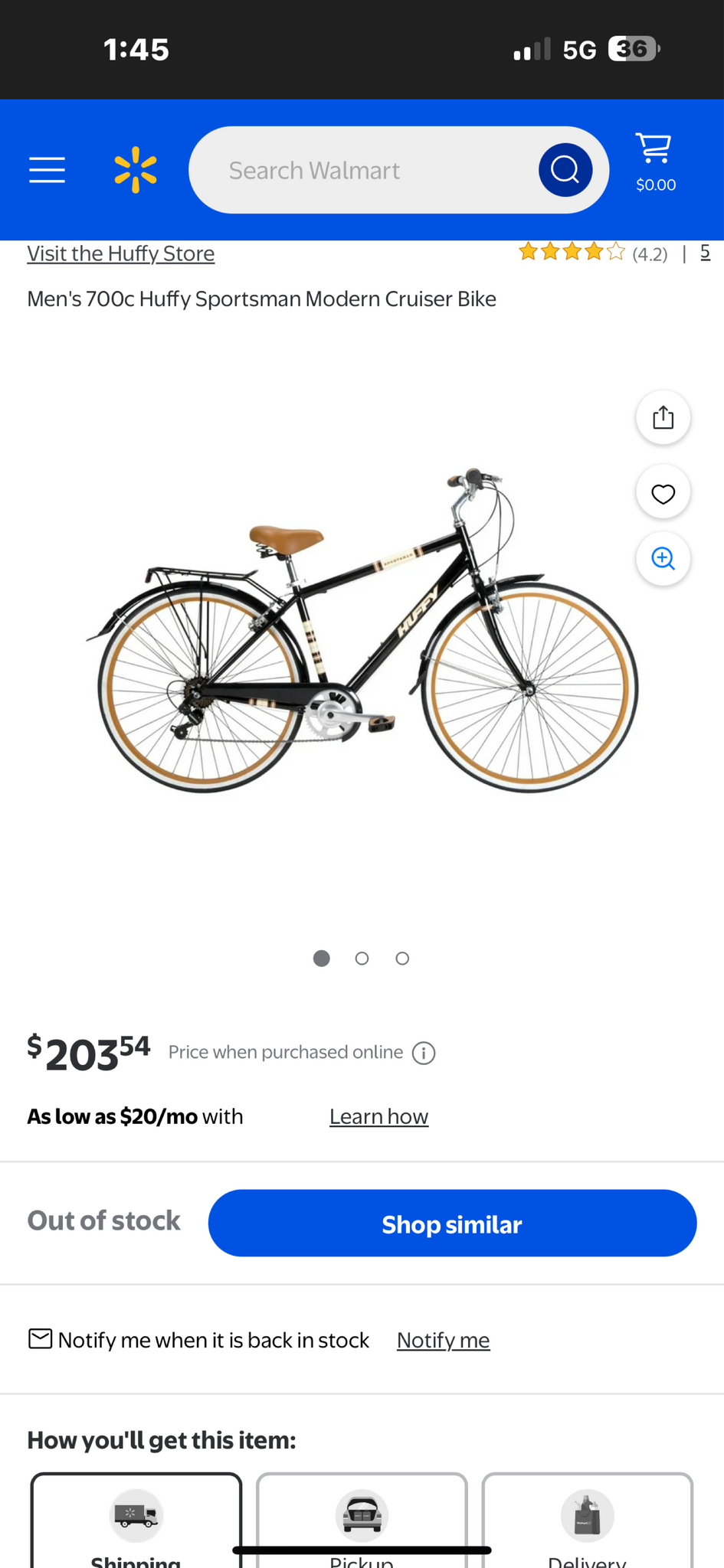
Task: Open pricing details via the info icon
Action: [423, 1052]
